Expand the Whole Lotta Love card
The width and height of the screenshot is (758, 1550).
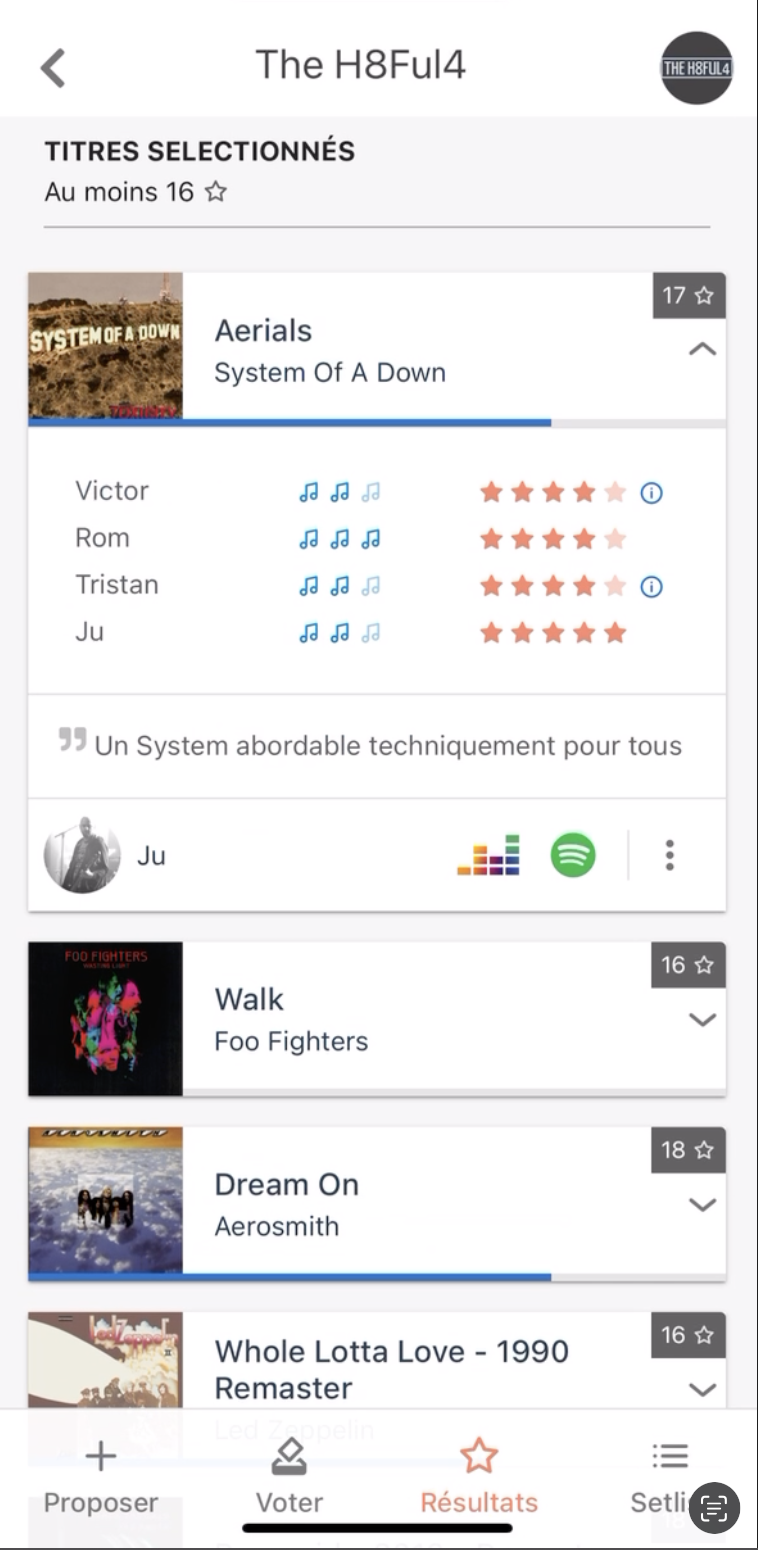click(x=703, y=1389)
